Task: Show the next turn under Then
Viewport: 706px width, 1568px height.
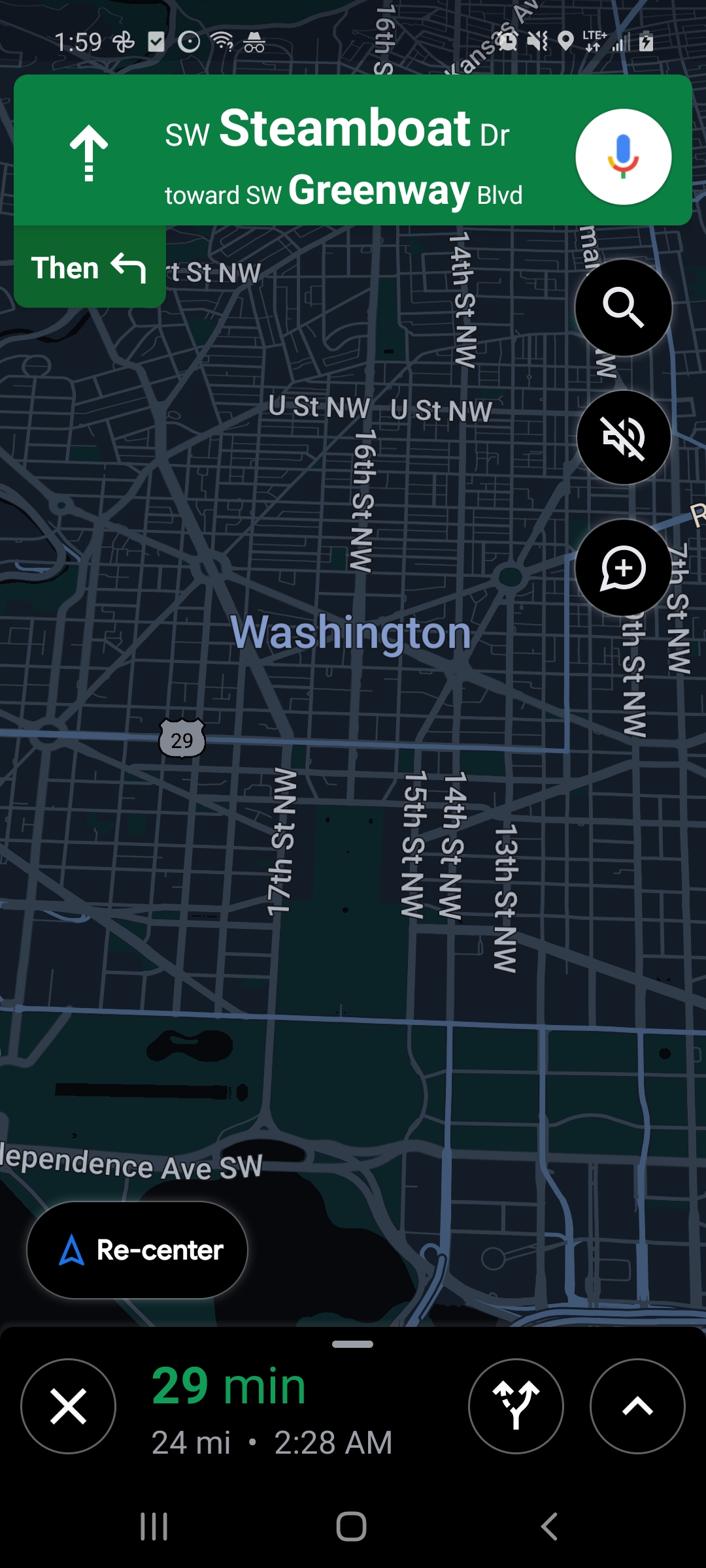Action: pos(90,268)
